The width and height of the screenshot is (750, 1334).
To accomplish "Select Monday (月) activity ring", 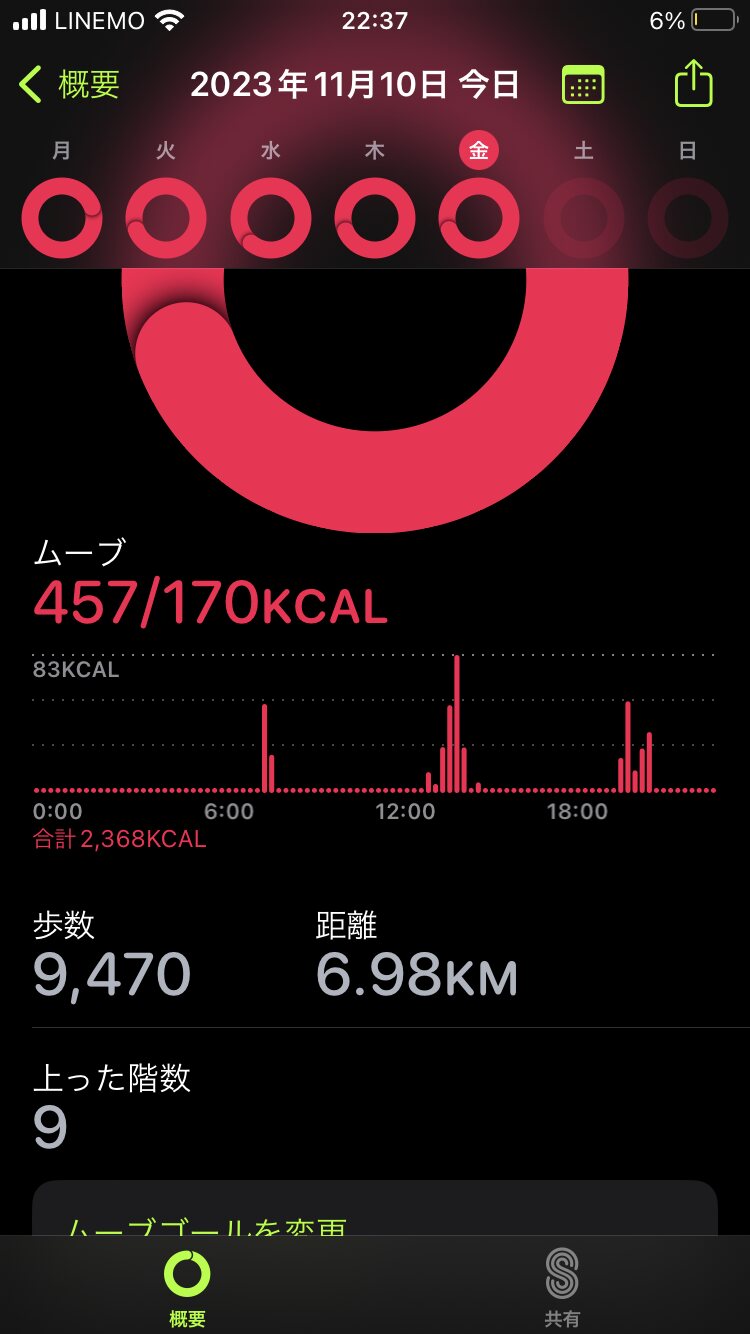I will click(62, 217).
